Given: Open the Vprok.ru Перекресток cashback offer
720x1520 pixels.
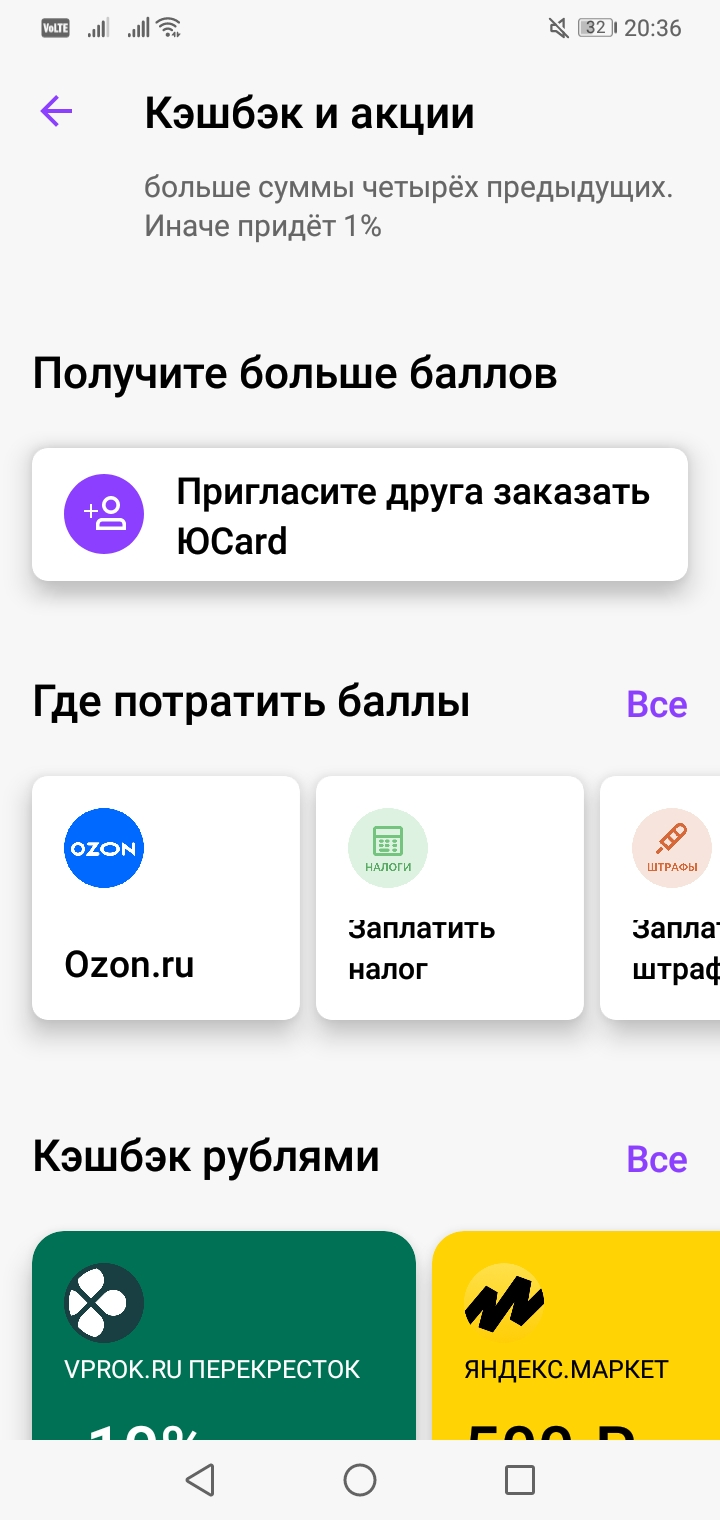Looking at the screenshot, I should pyautogui.click(x=224, y=1335).
